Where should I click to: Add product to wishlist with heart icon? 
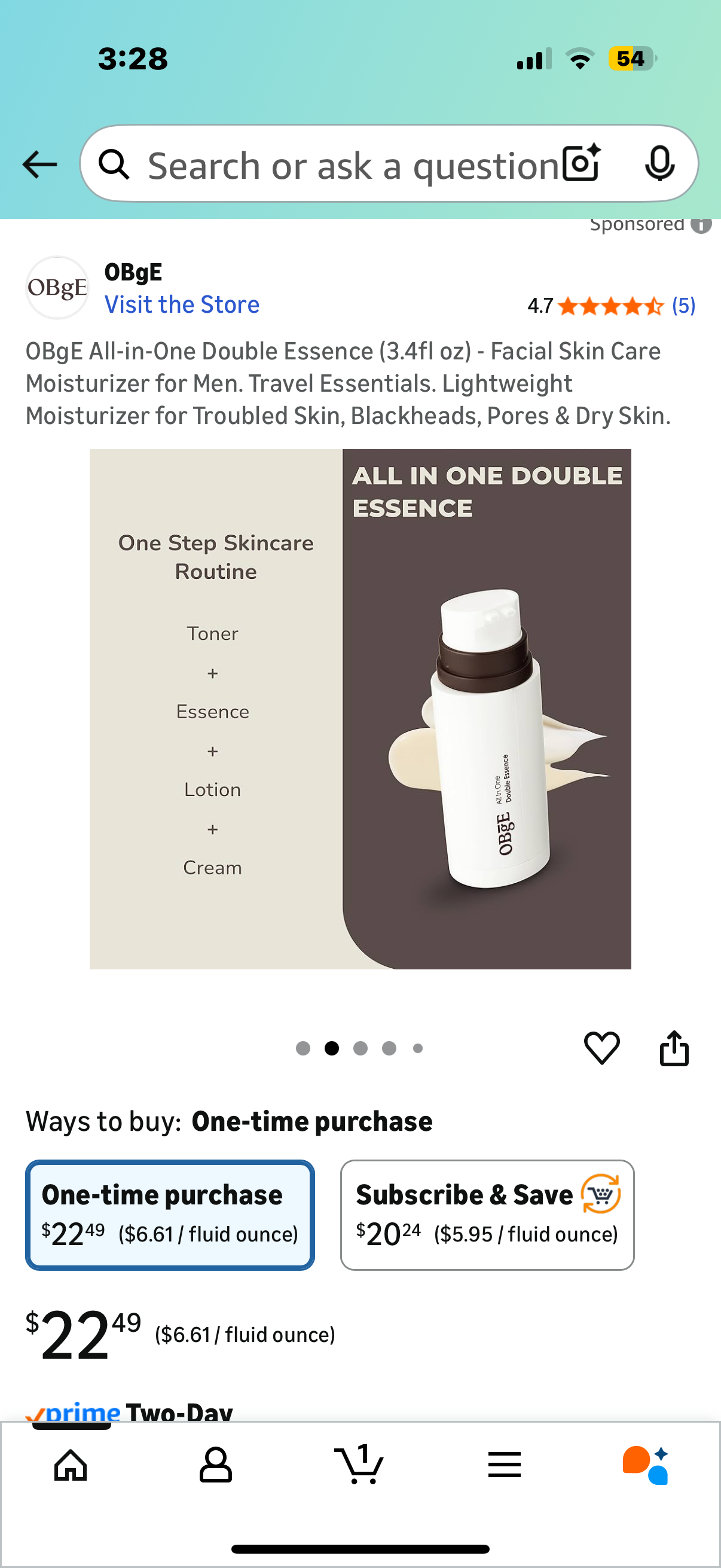coord(602,1047)
